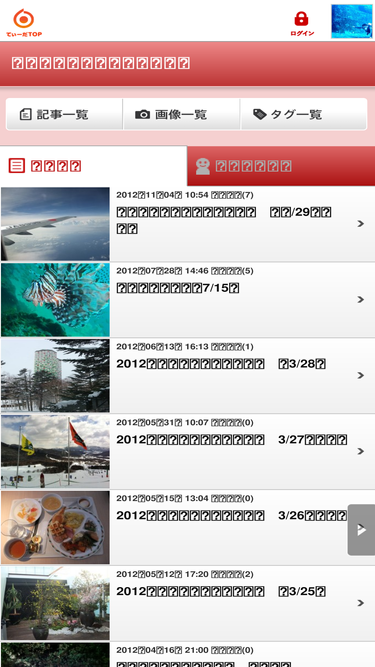
Task: Open the article posted 2012 04 16 21:00
Action: pos(188,654)
